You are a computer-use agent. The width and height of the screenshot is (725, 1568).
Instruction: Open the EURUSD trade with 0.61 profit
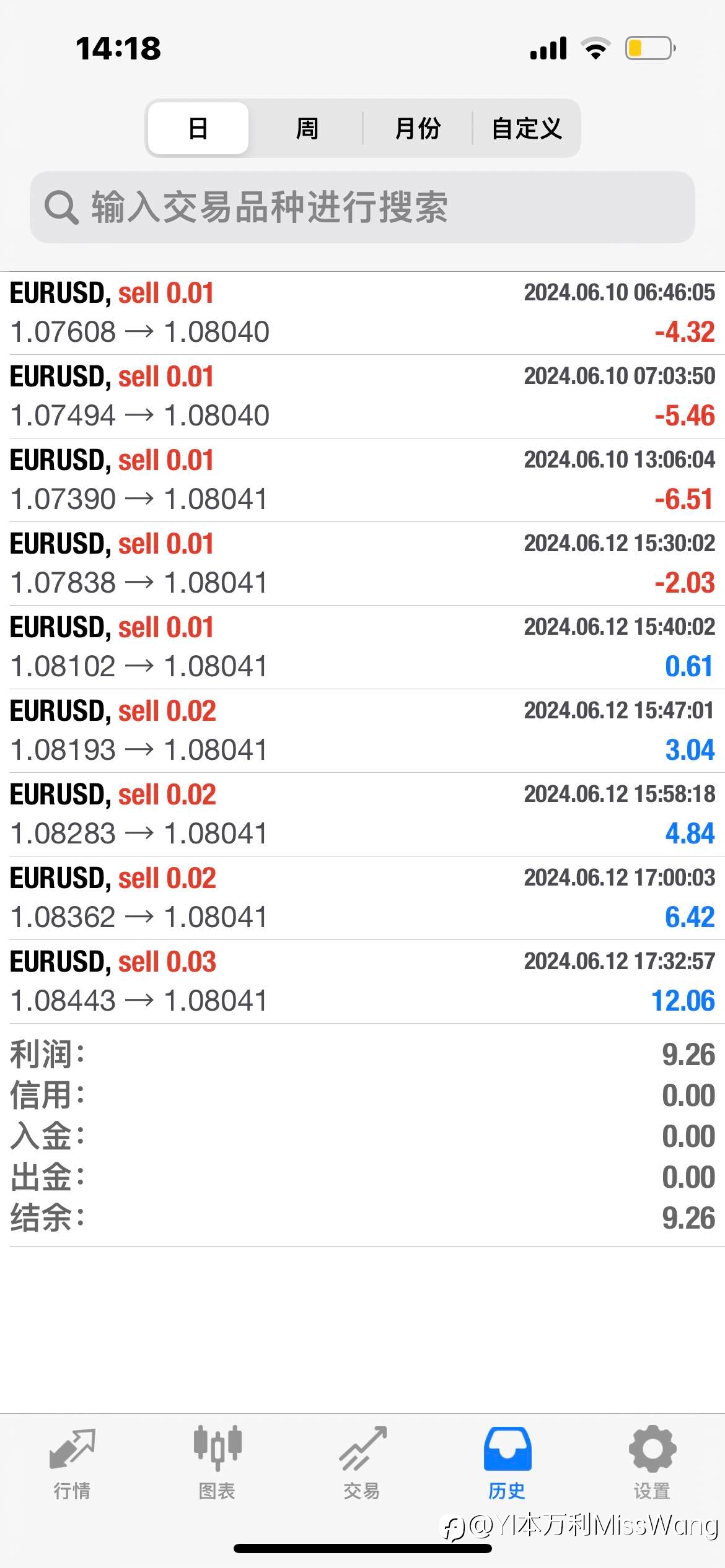362,647
